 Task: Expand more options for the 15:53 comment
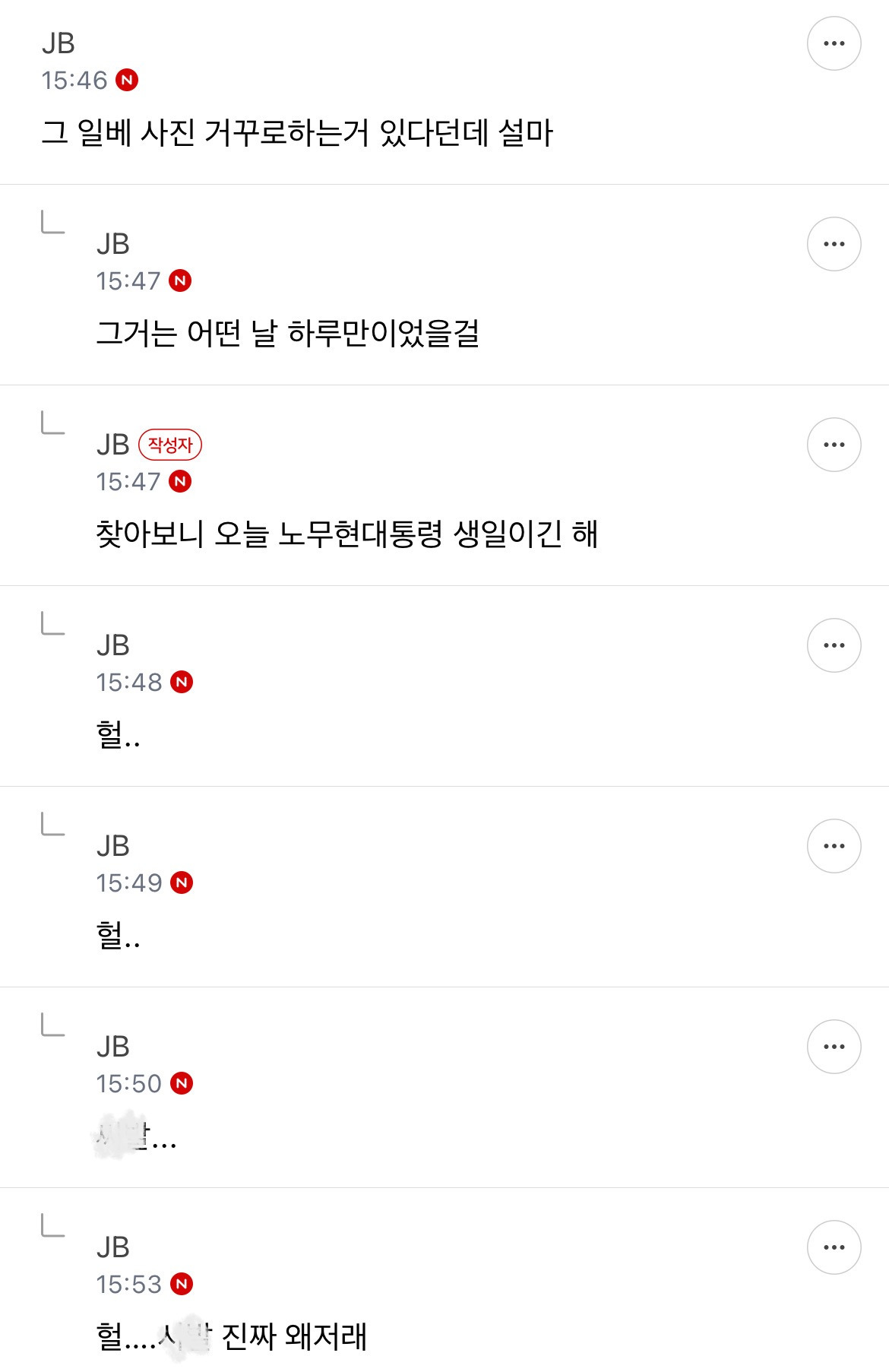[x=834, y=1248]
